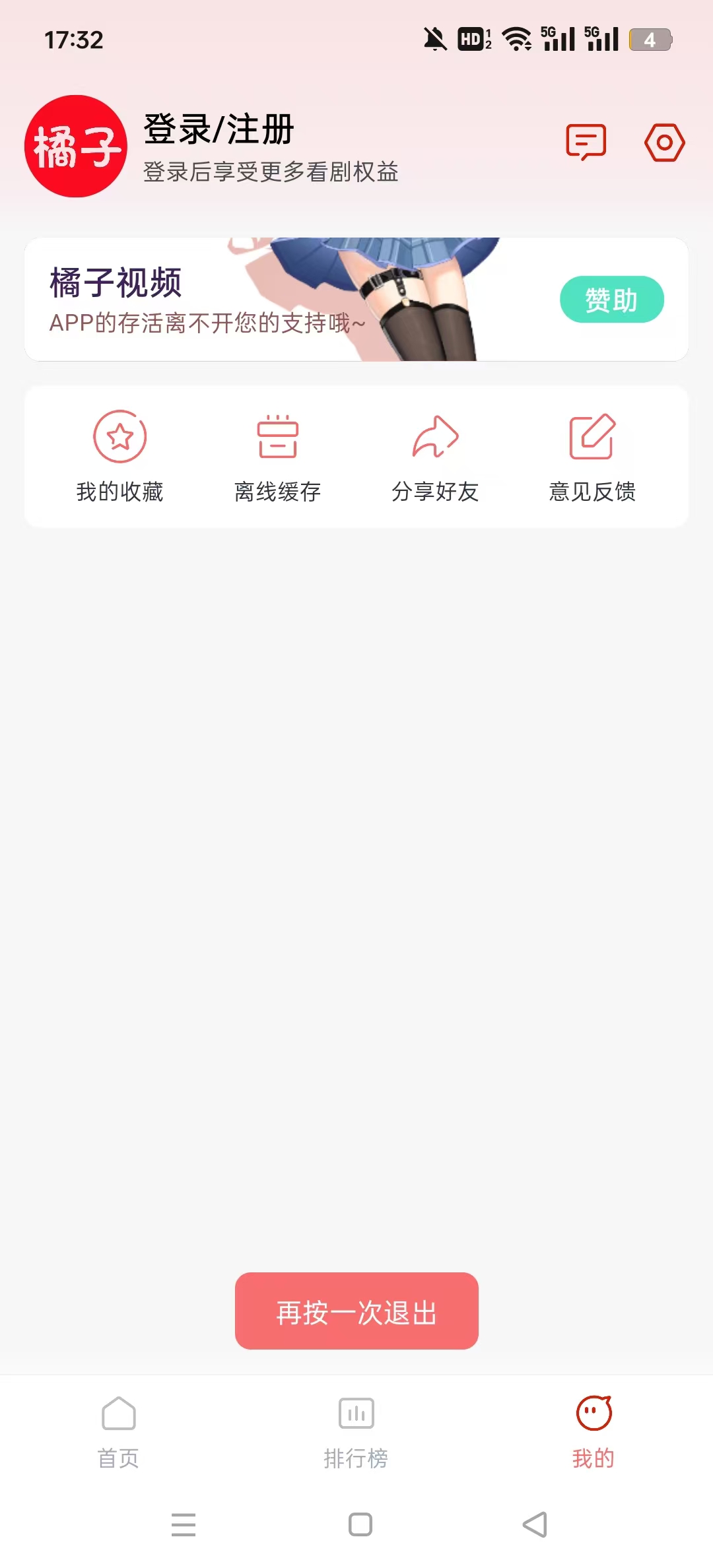Tap the 橘子 profile avatar
The image size is (713, 1568).
(76, 146)
